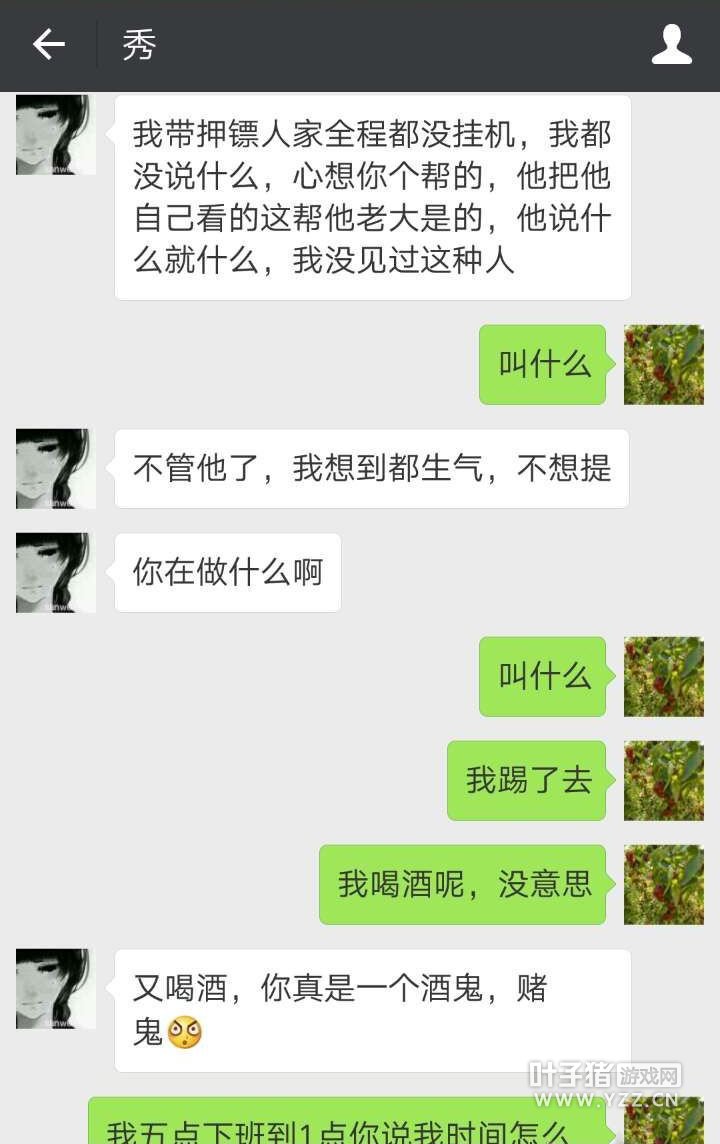The height and width of the screenshot is (1144, 720).
Task: Open chat contact info icon
Action: pyautogui.click(x=671, y=45)
